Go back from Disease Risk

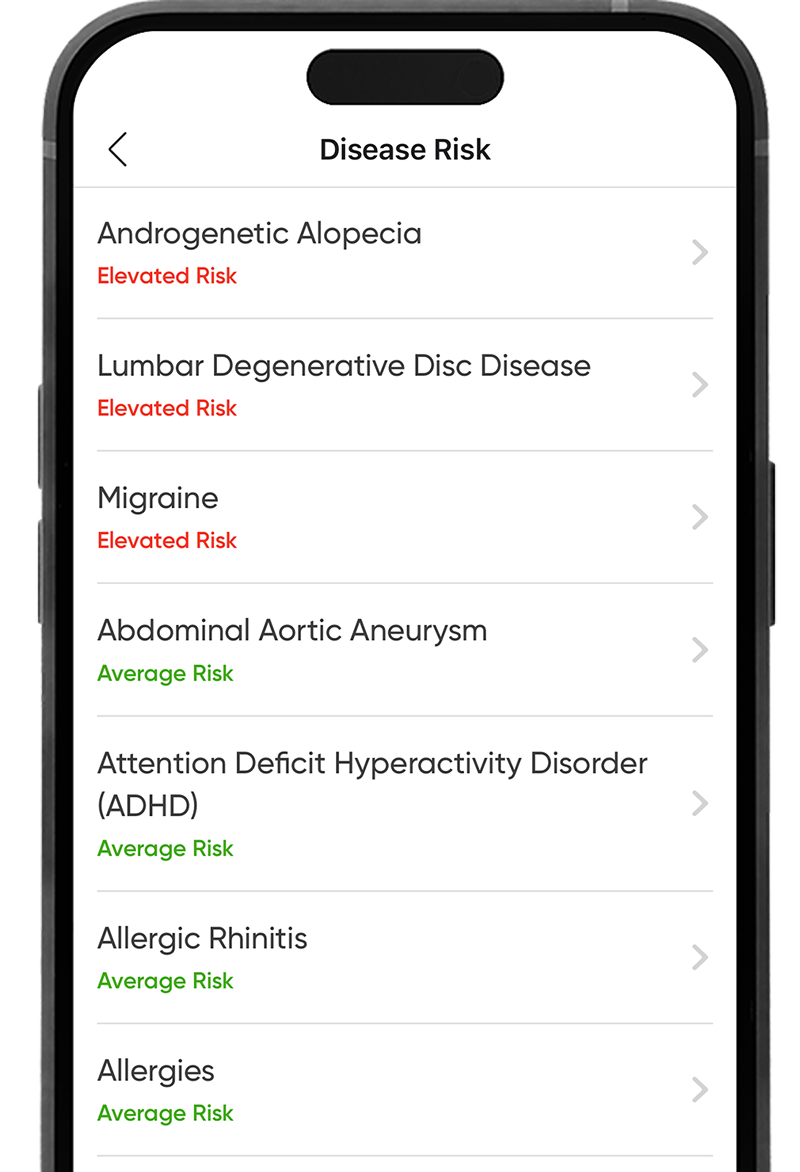[x=118, y=150]
